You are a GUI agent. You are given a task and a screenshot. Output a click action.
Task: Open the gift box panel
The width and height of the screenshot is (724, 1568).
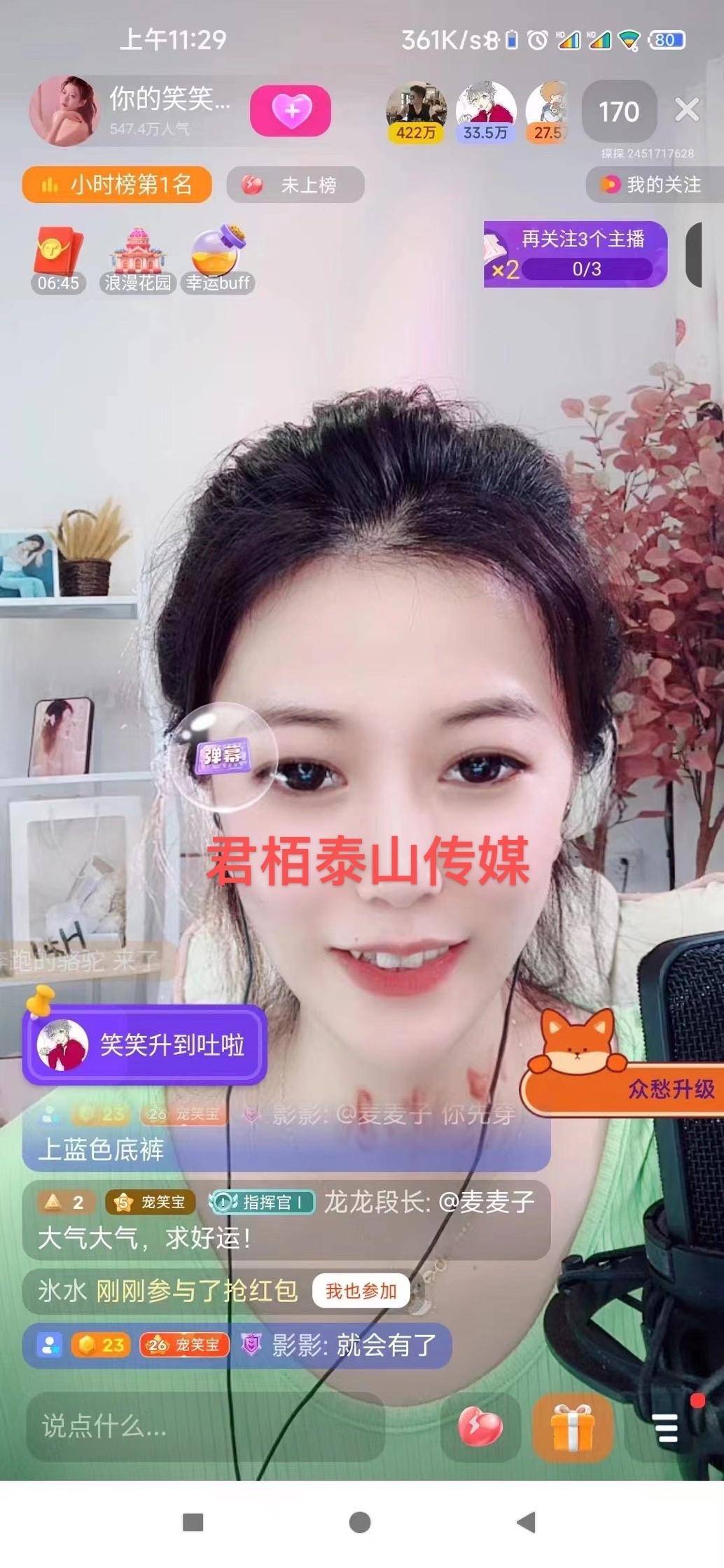click(572, 1427)
